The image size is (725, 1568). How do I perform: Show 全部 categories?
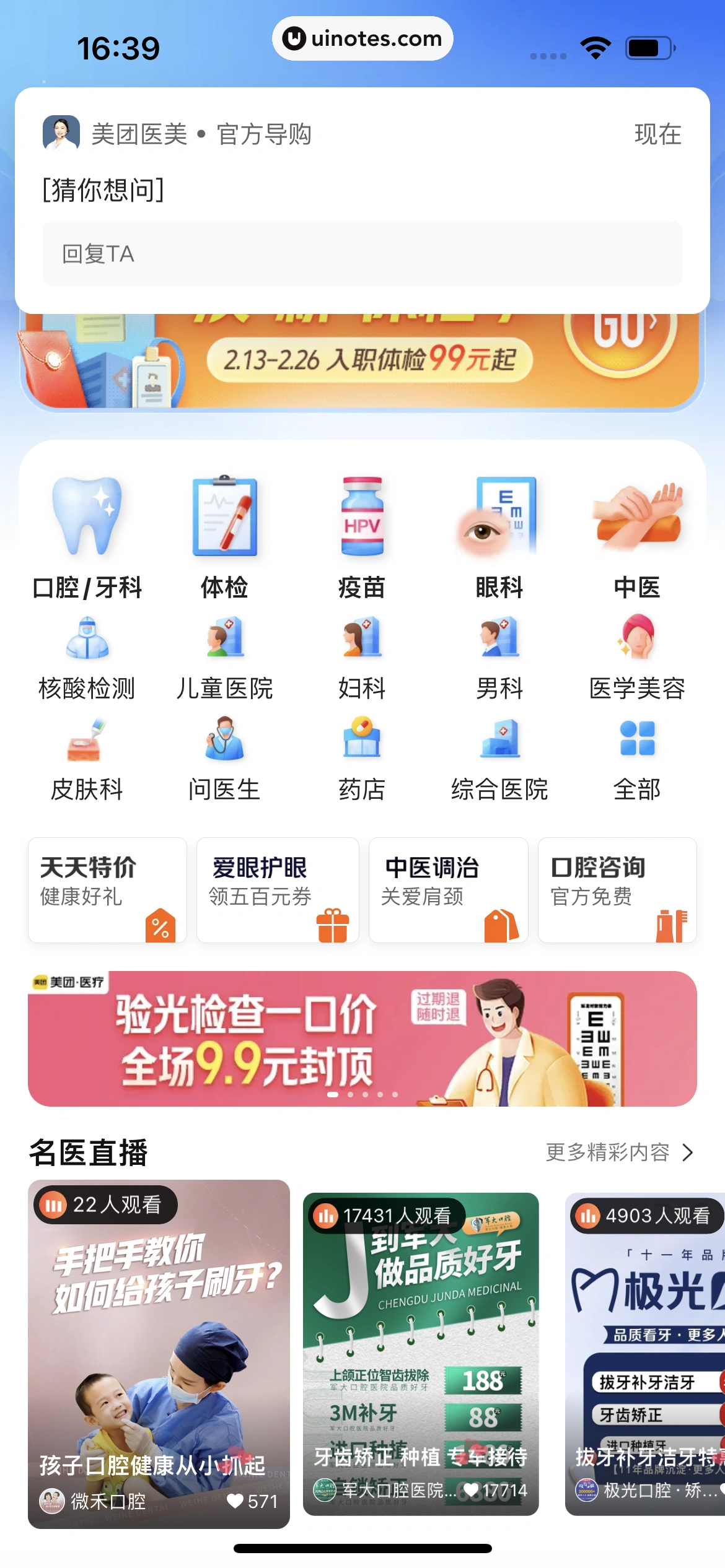click(x=637, y=760)
